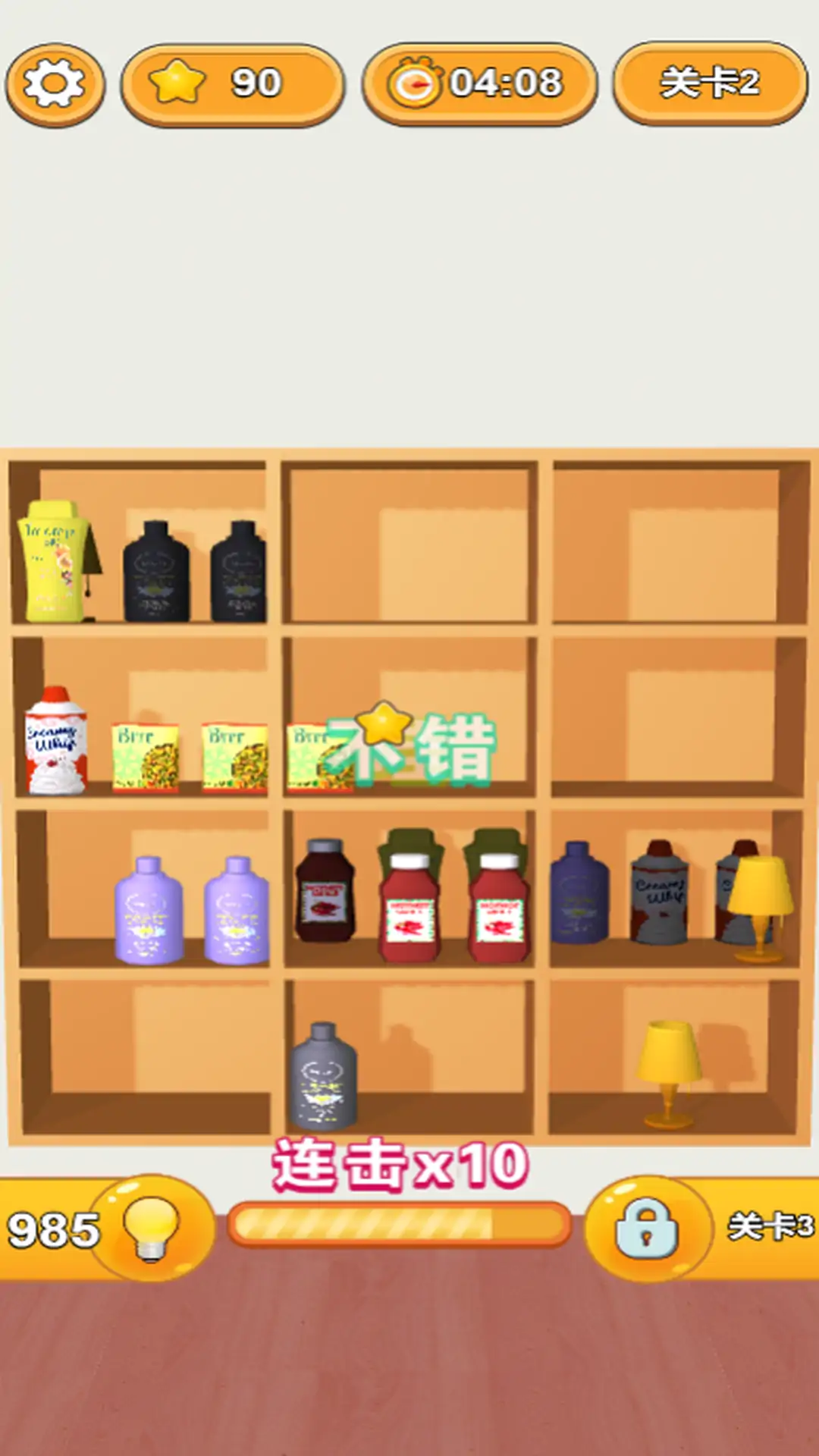Open the settings gear
Viewport: 819px width, 1456px height.
(54, 84)
